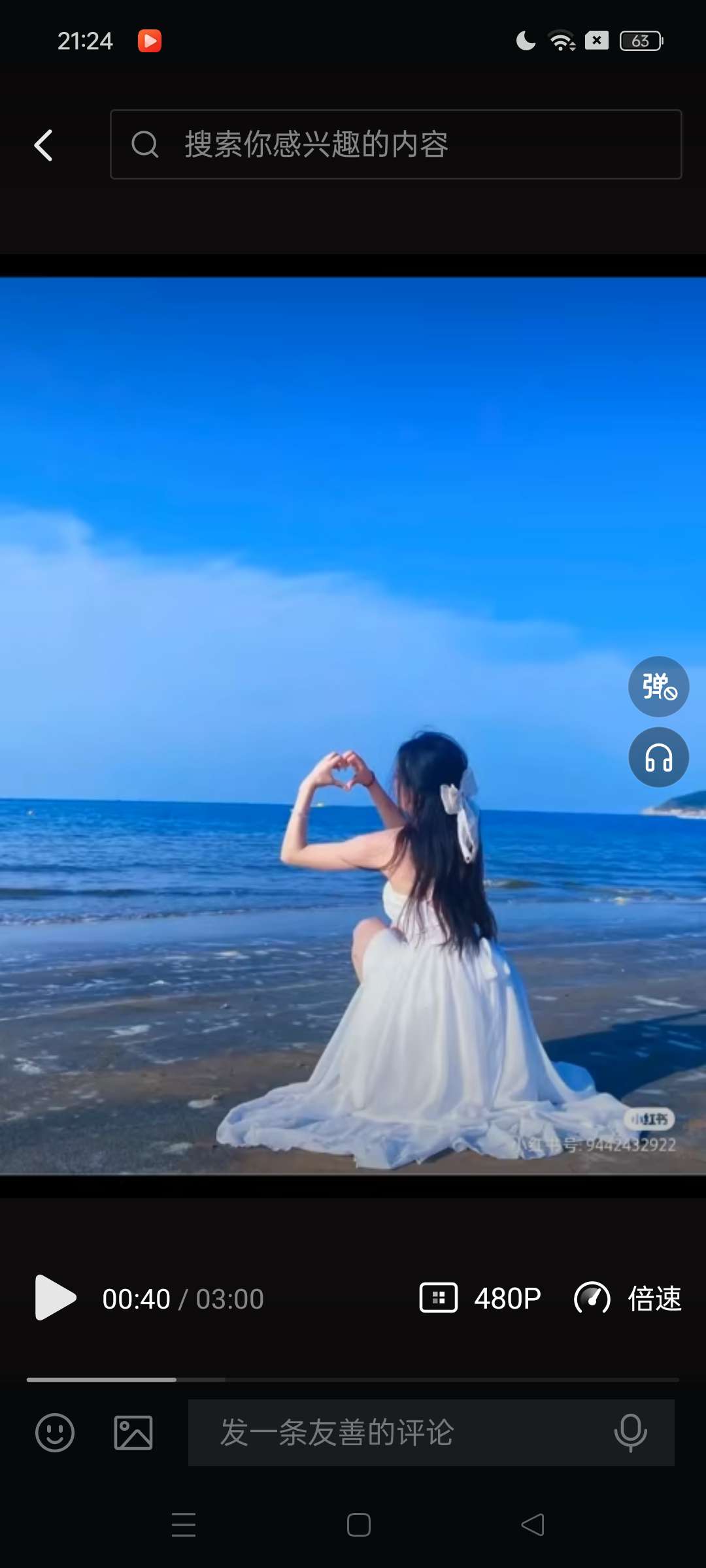Open the video thumbnail grid view
This screenshot has height=1568, width=706.
[x=438, y=1298]
